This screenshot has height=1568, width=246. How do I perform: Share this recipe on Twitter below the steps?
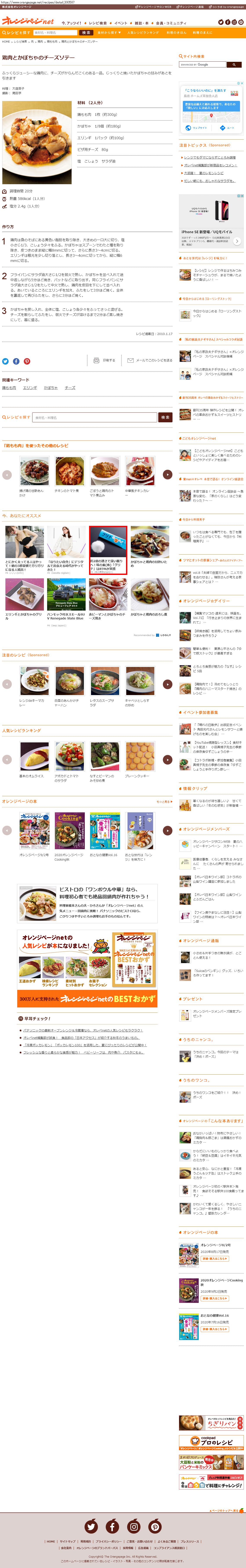pyautogui.click(x=5, y=361)
